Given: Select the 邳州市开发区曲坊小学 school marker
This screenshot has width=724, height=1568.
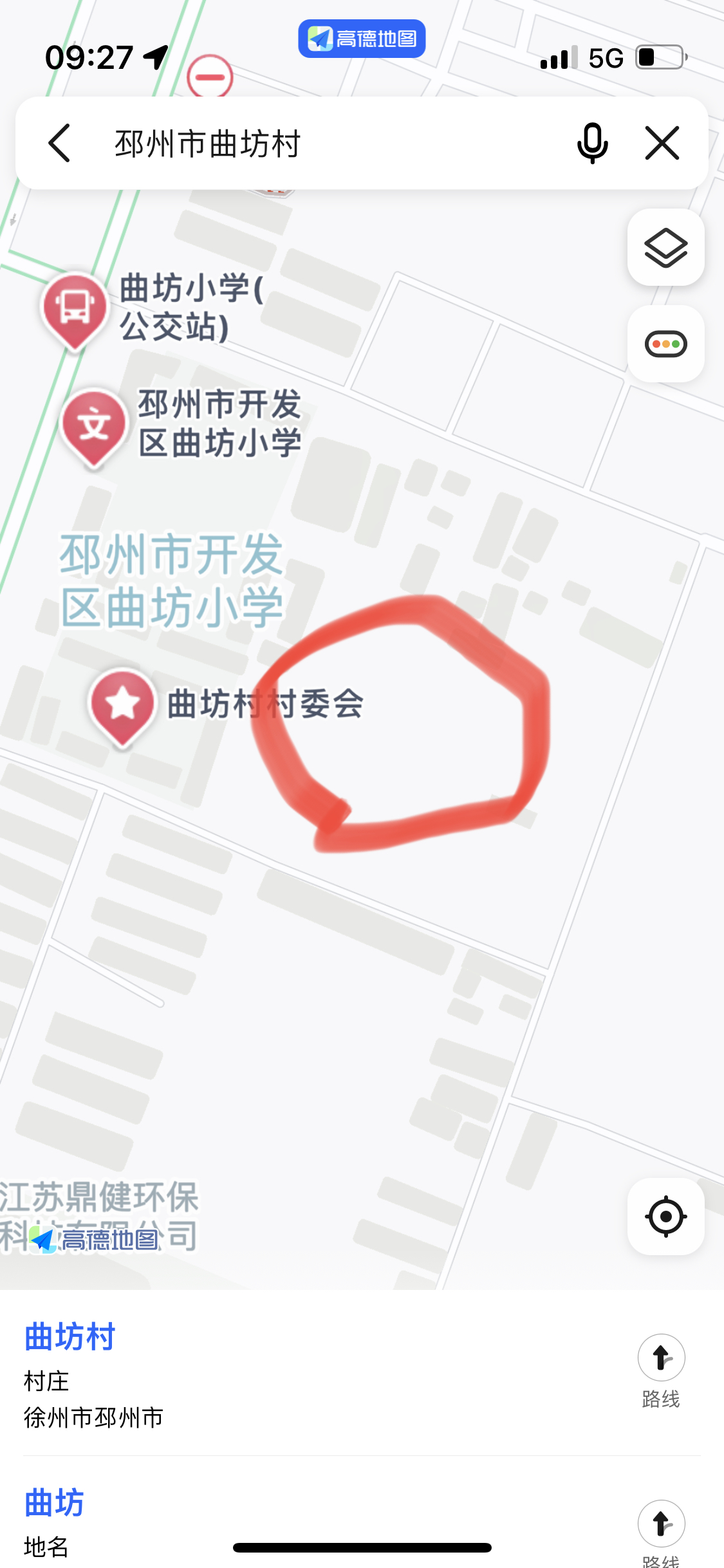Looking at the screenshot, I should pyautogui.click(x=94, y=425).
